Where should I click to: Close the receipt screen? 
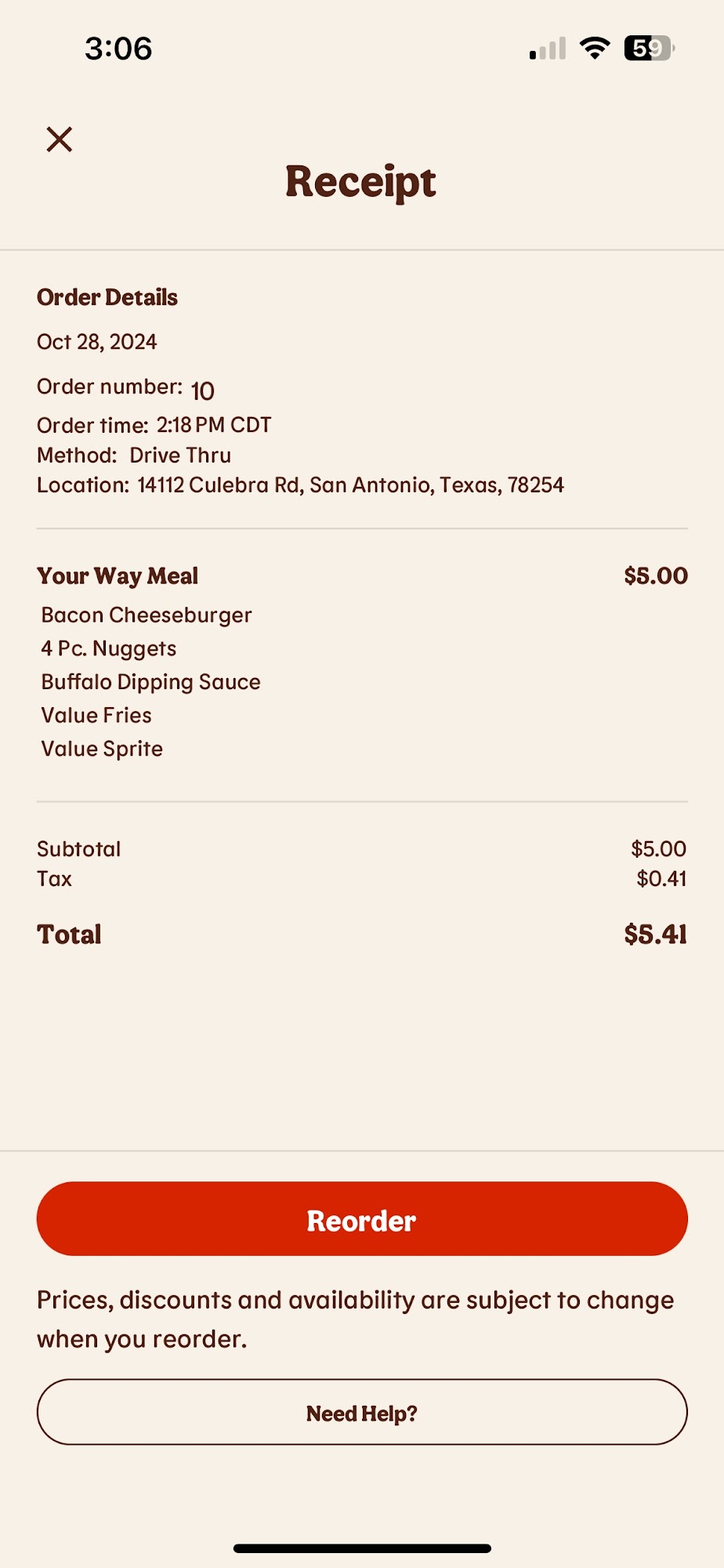[x=60, y=140]
